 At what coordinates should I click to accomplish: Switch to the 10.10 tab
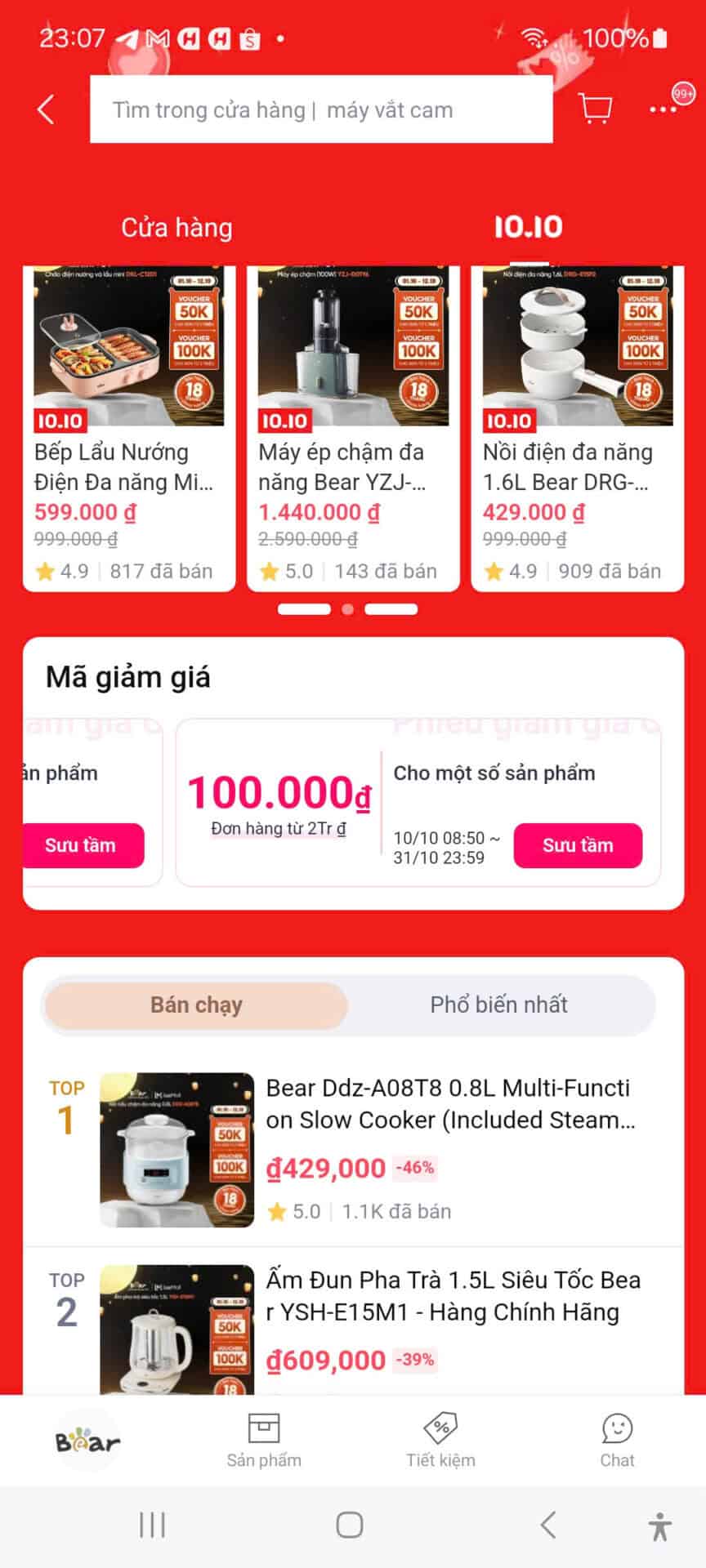528,227
